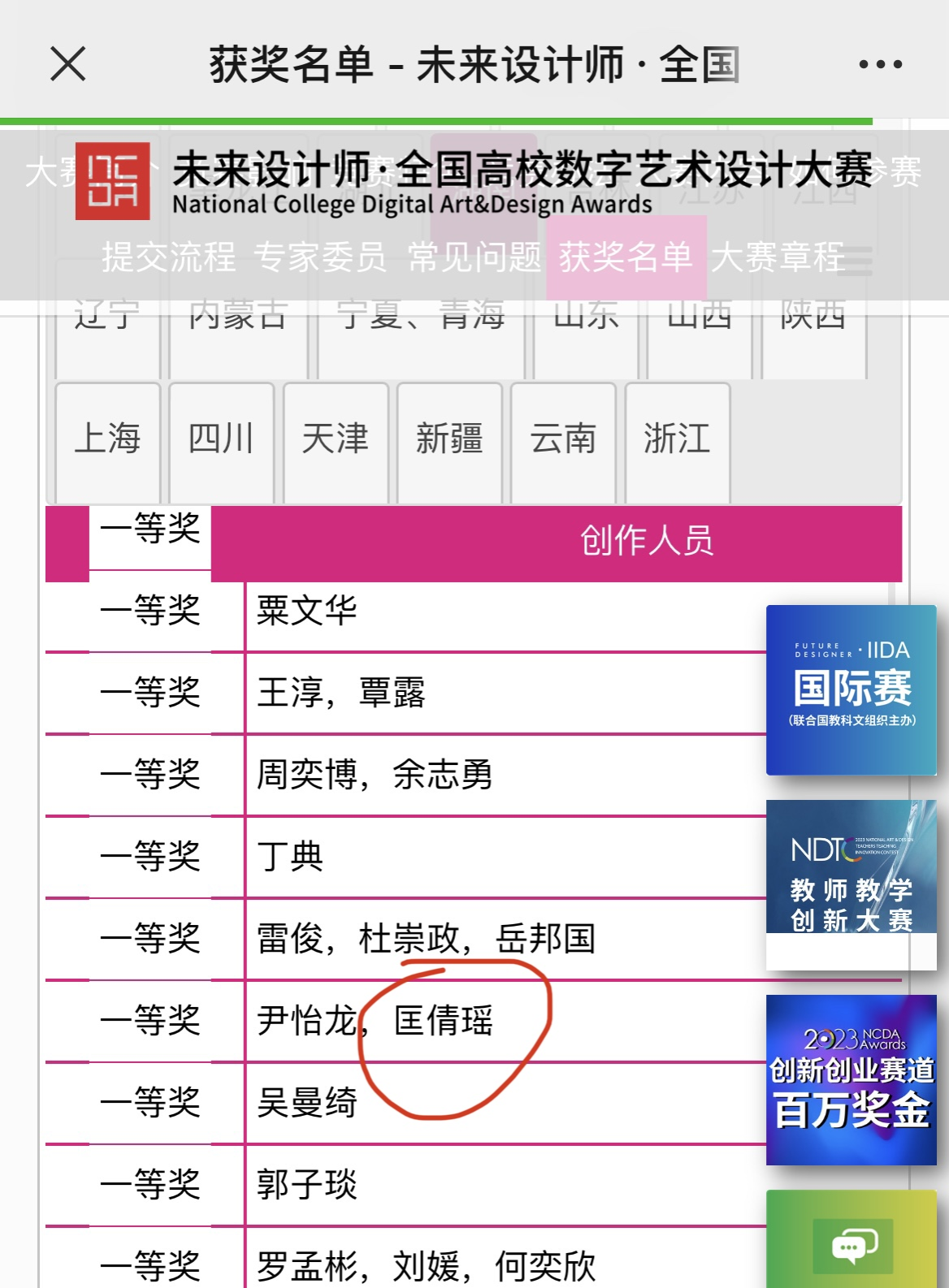This screenshot has width=949, height=1288.
Task: Open the three-dot overflow menu
Action: 880,64
